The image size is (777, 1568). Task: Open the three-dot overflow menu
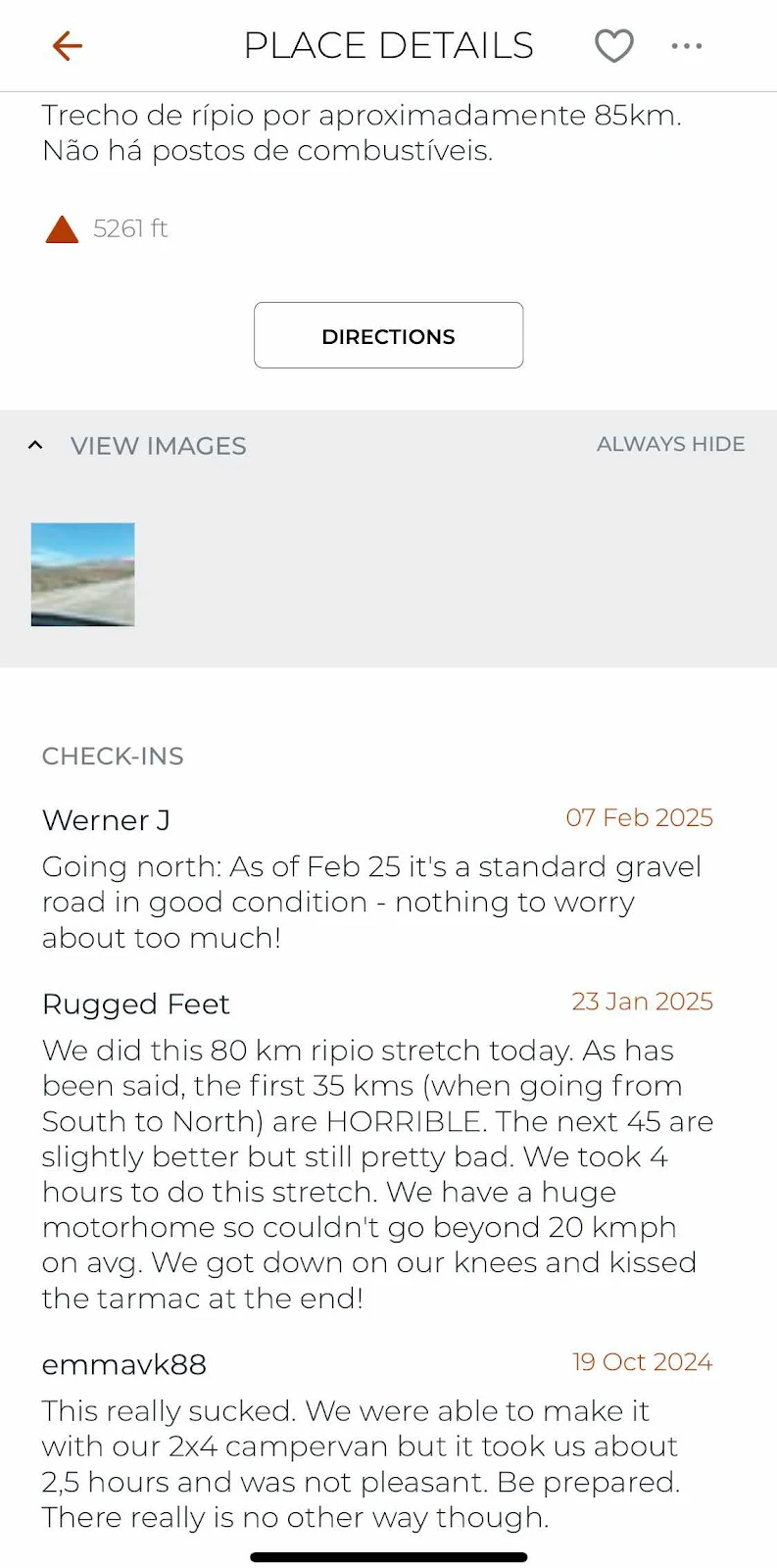686,46
